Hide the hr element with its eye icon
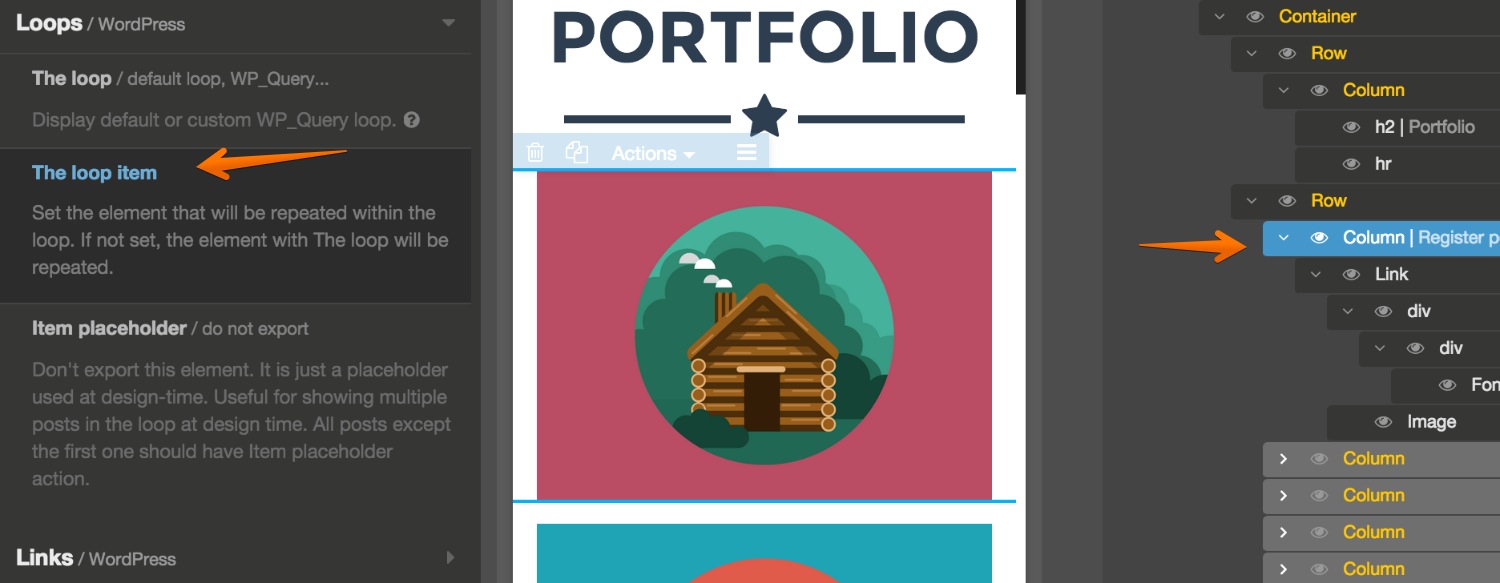The width and height of the screenshot is (1500, 583). [1351, 164]
